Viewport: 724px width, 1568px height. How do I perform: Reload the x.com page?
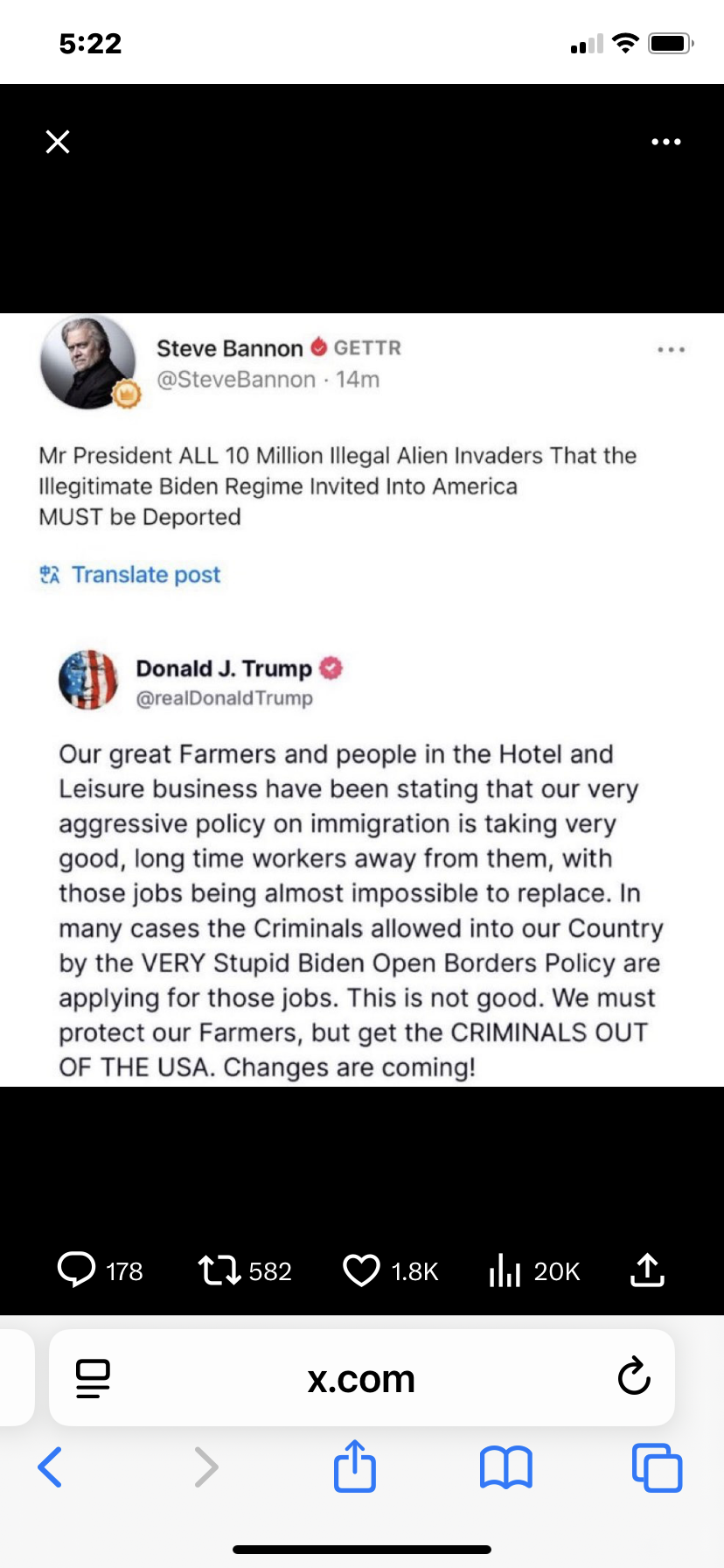pyautogui.click(x=633, y=1377)
